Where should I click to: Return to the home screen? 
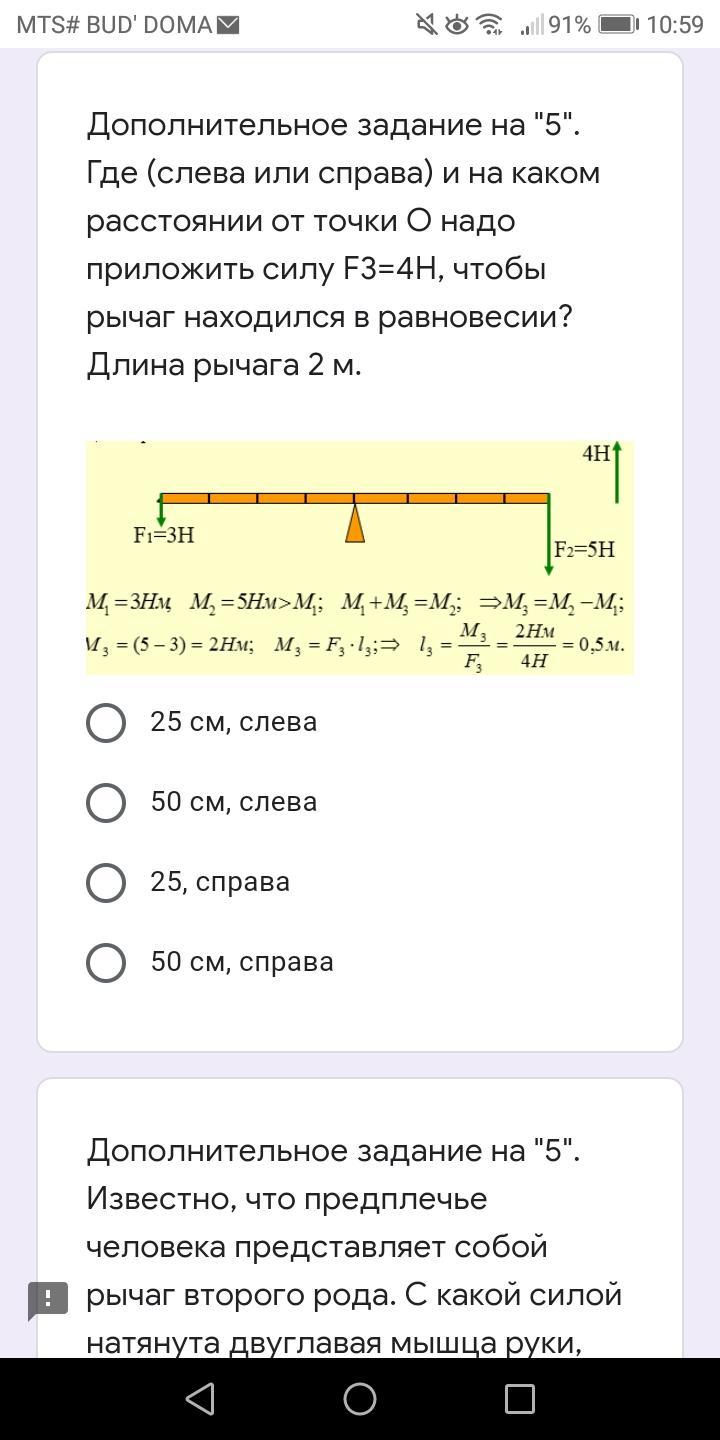[360, 1399]
